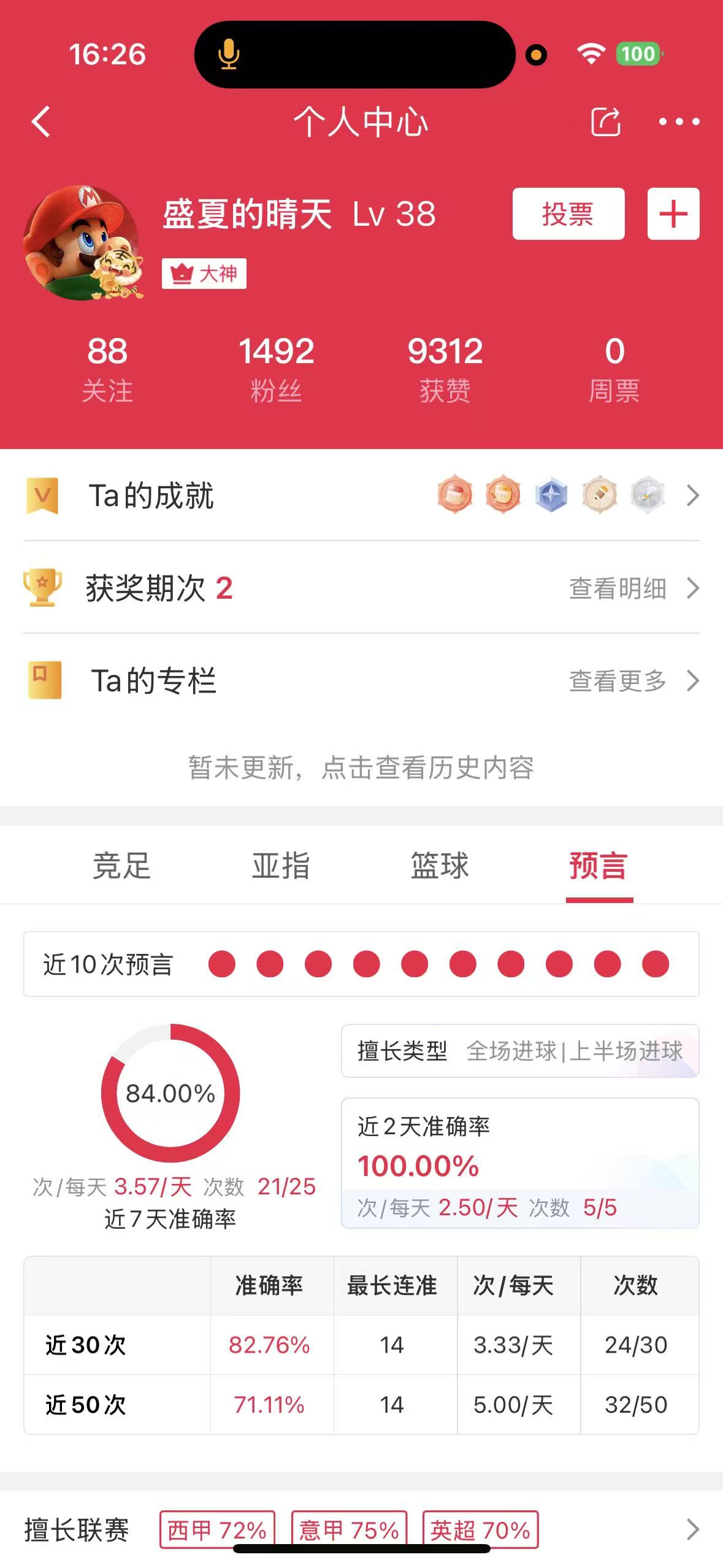Viewport: 723px width, 1568px height.
Task: Follow user with the plus button
Action: point(673,214)
